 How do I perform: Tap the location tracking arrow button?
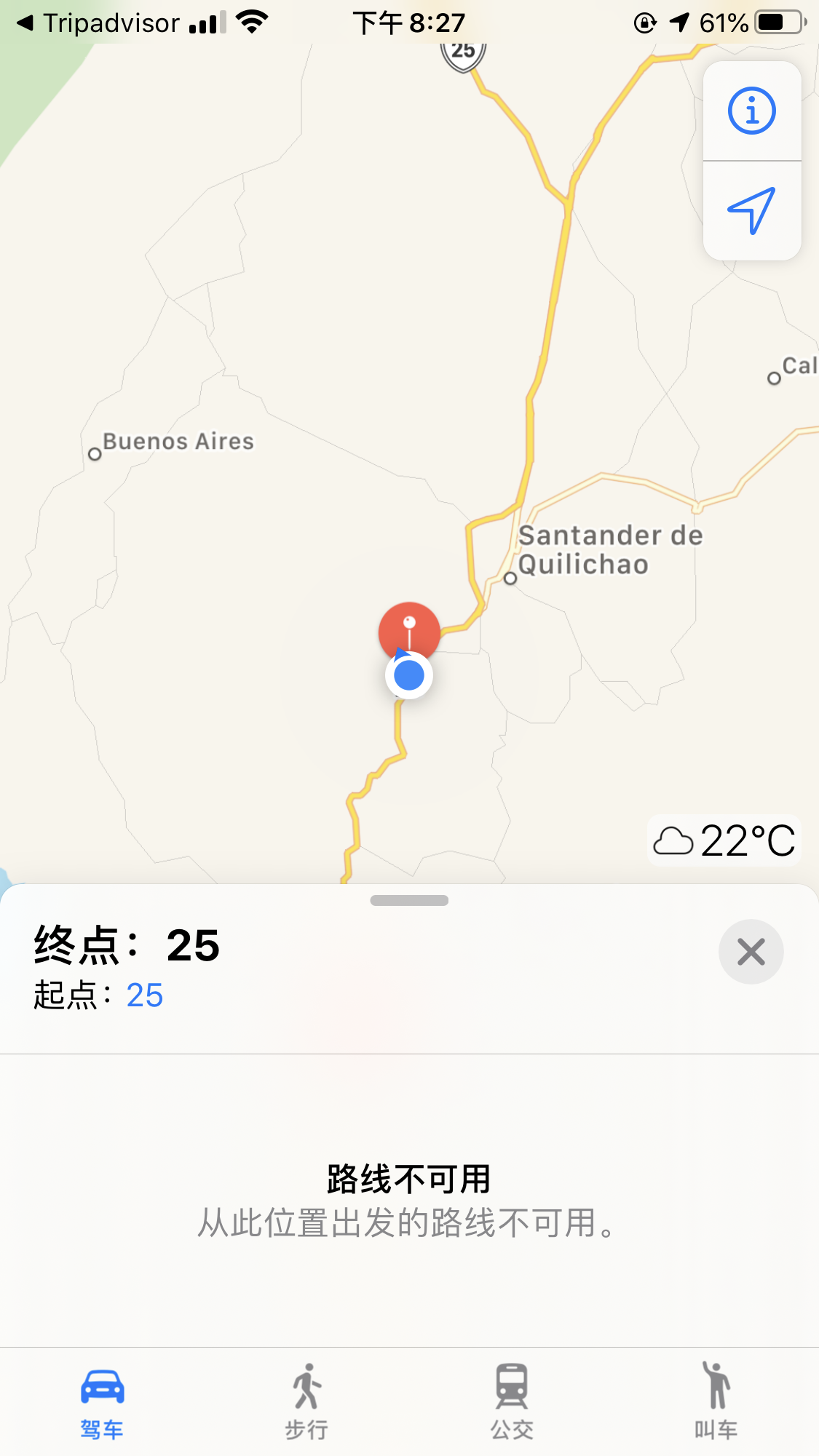click(x=752, y=211)
